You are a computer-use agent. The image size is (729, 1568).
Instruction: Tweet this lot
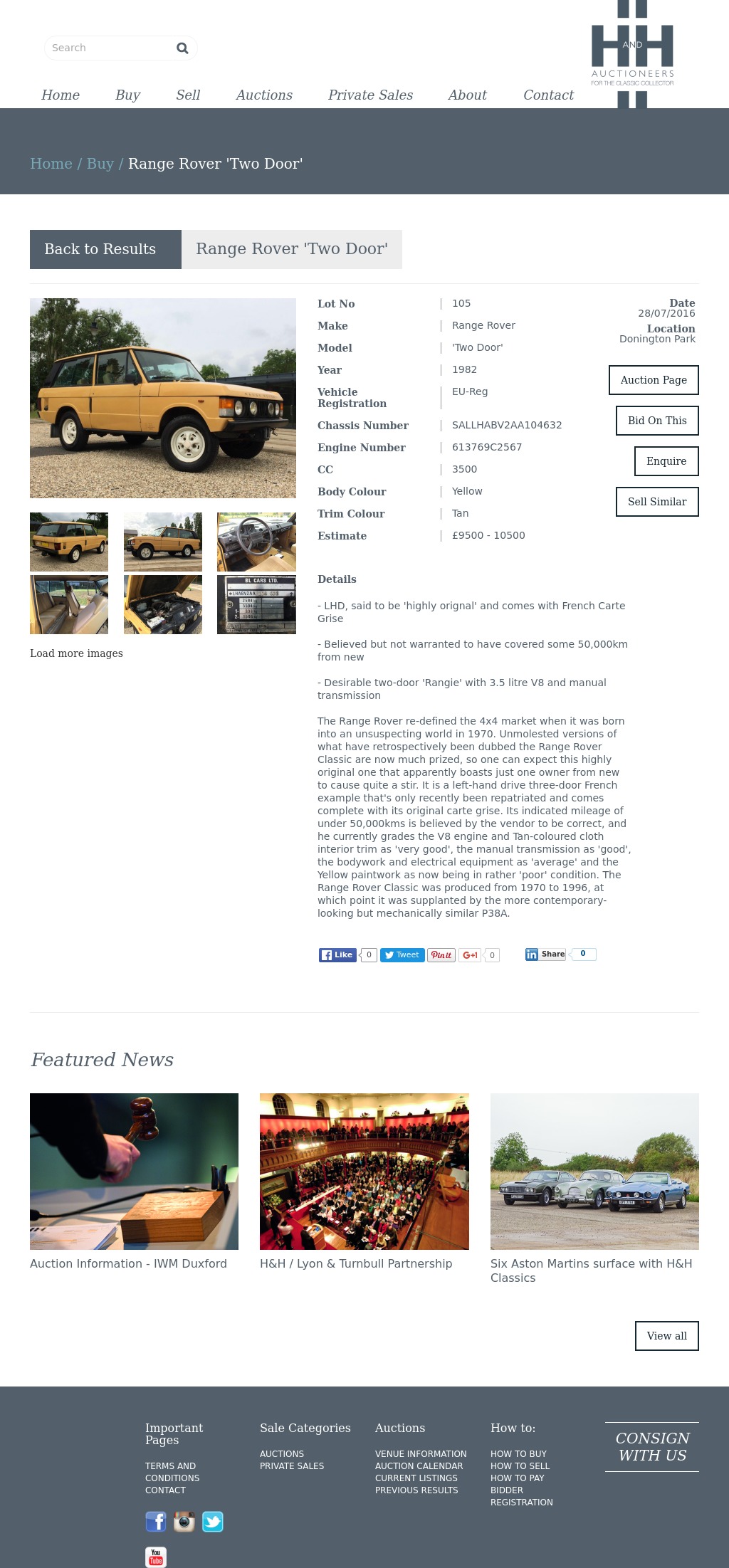(402, 955)
